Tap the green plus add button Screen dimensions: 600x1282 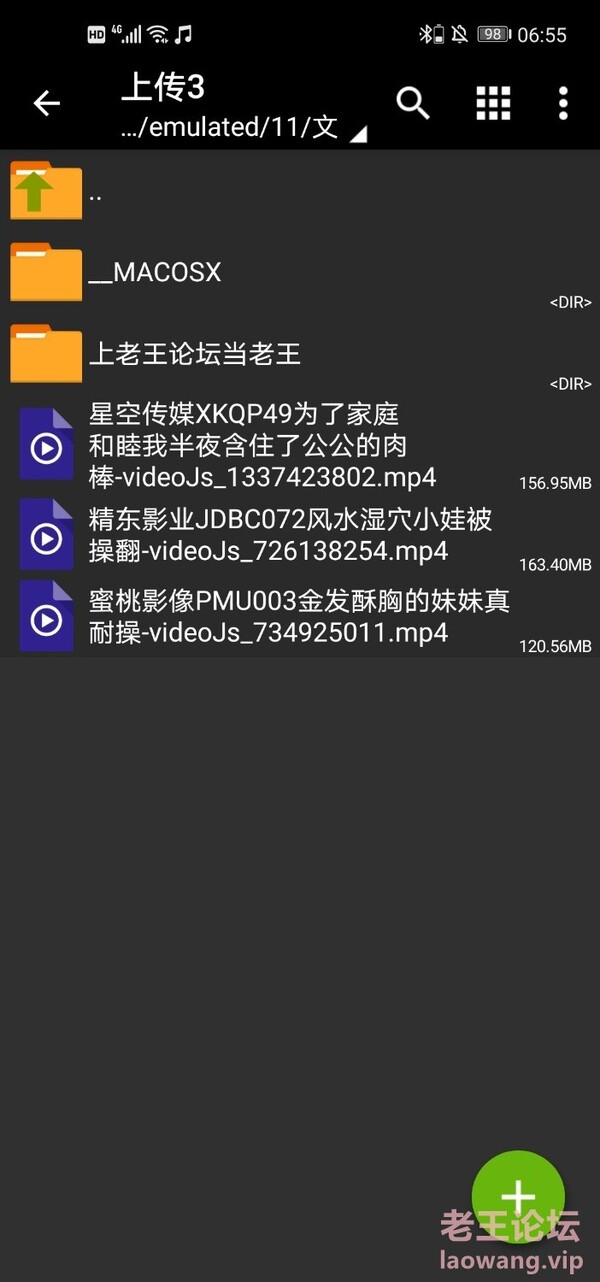tap(518, 1197)
